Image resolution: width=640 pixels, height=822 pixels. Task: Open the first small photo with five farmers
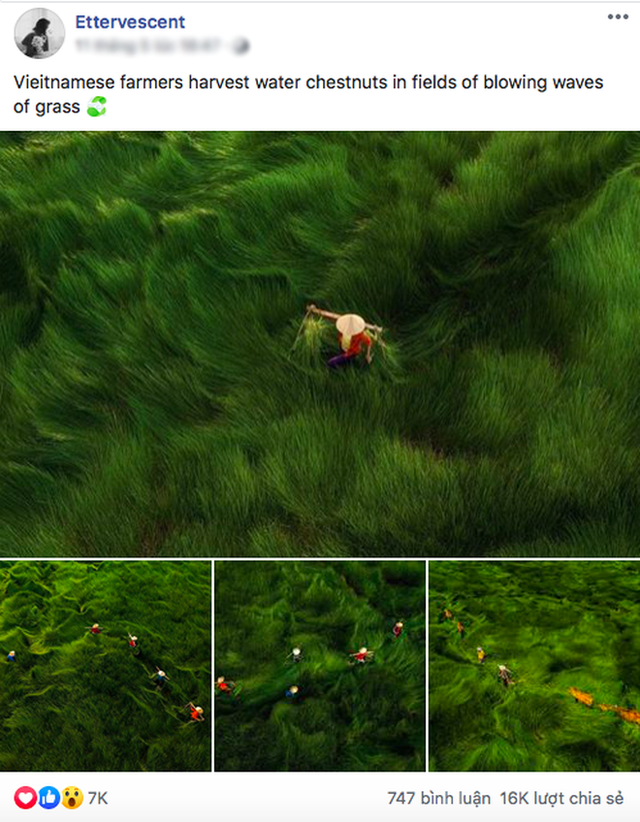point(106,666)
